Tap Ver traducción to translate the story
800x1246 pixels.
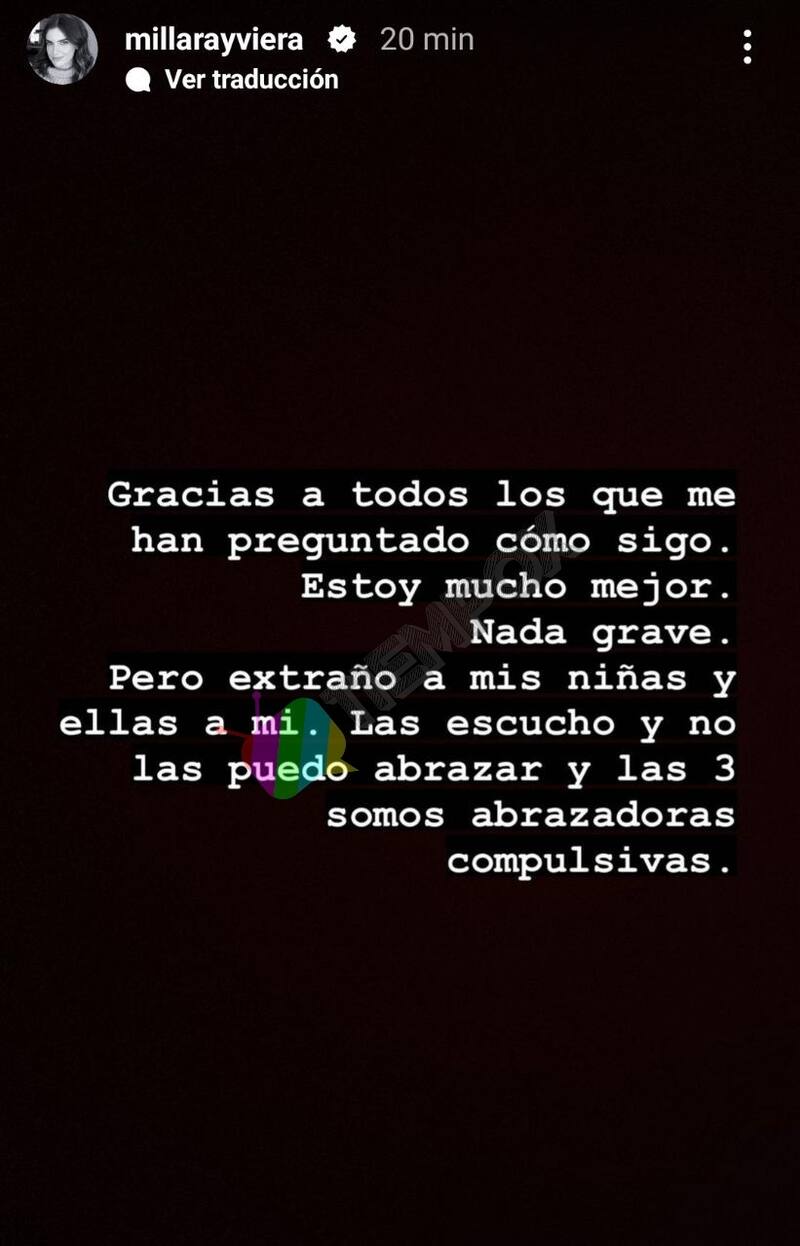(250, 80)
